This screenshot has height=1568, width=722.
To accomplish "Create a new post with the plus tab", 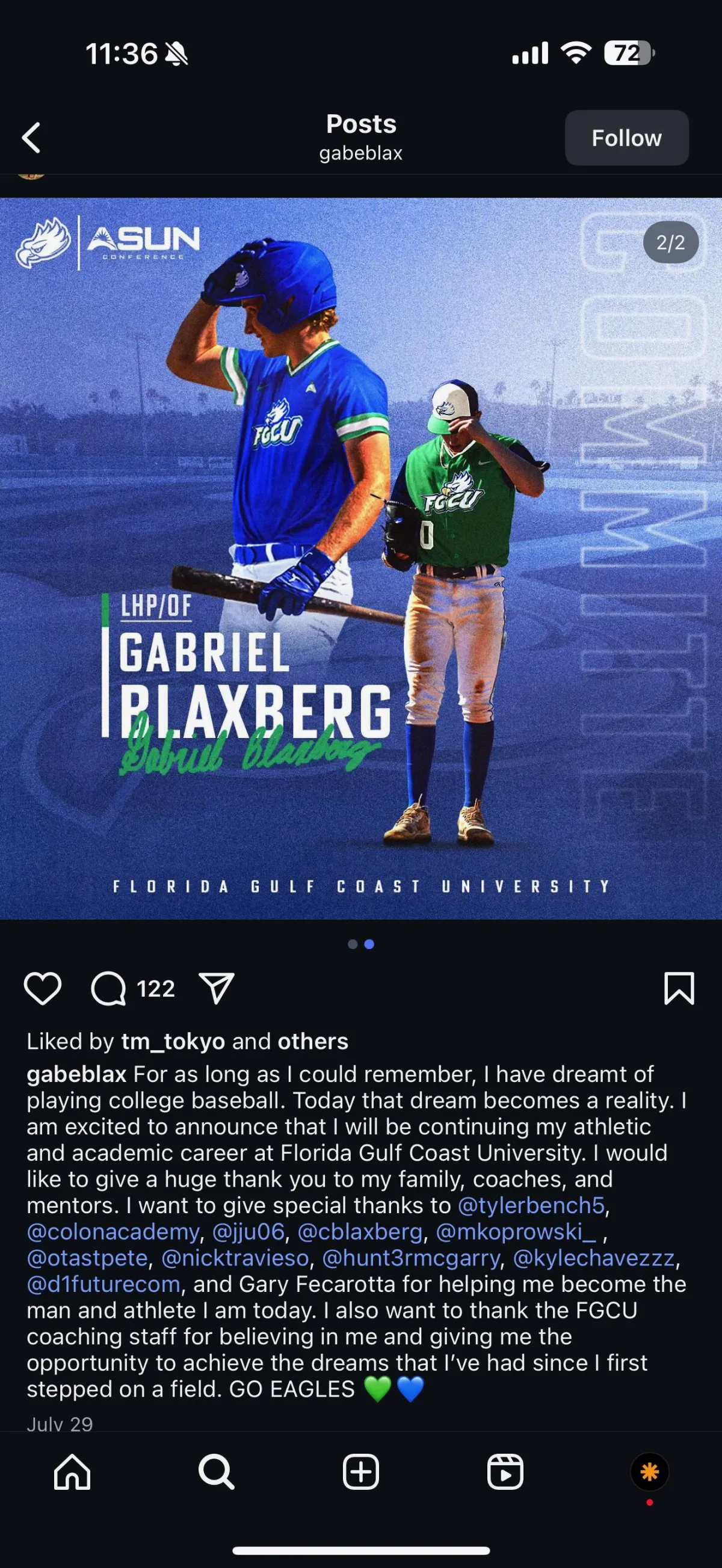I will (361, 1472).
